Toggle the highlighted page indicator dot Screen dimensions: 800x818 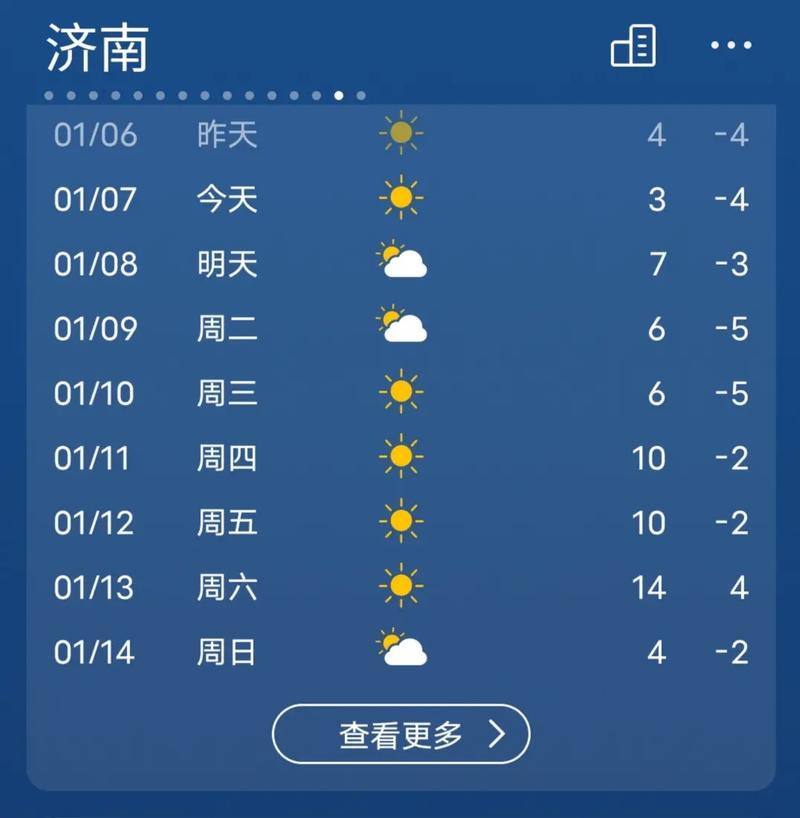(x=338, y=95)
